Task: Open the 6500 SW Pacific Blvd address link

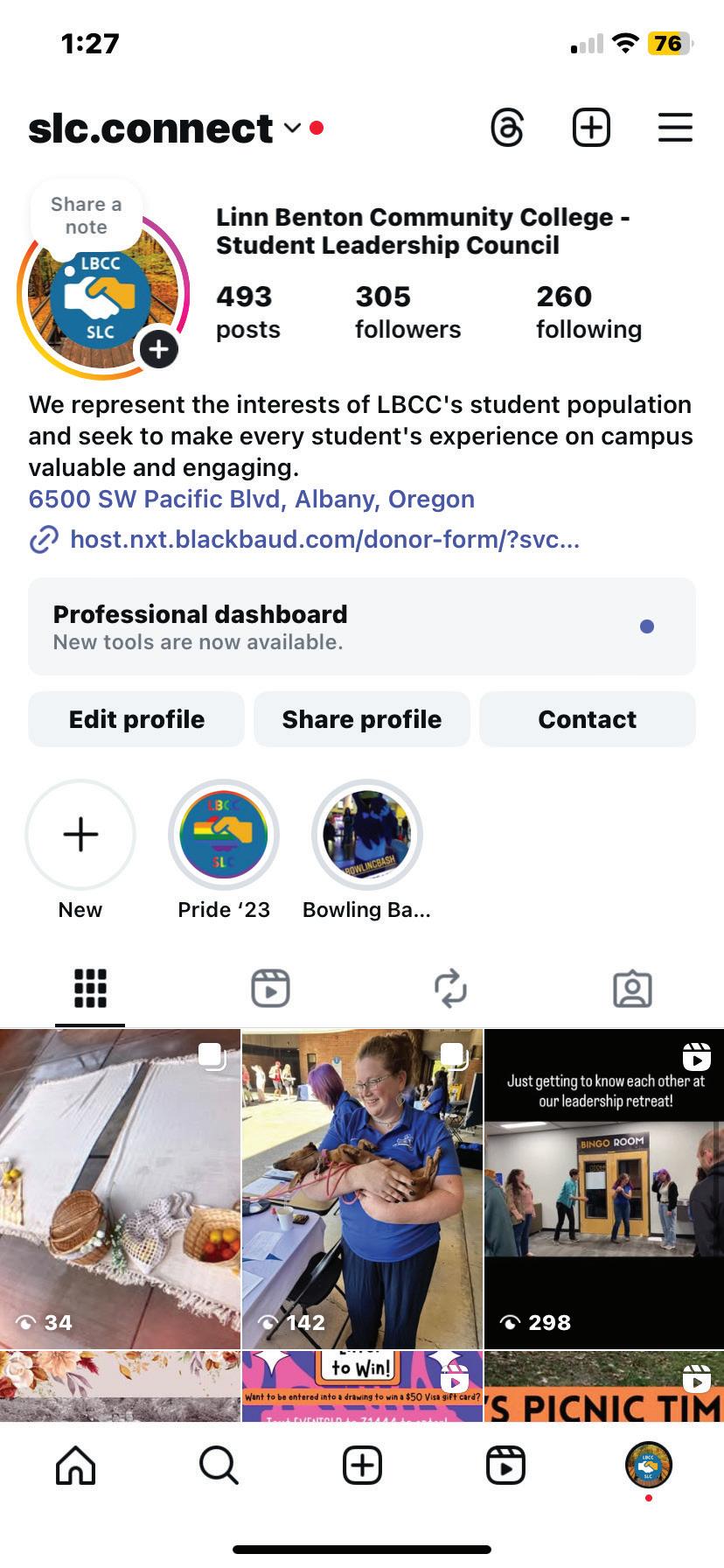Action: [252, 499]
